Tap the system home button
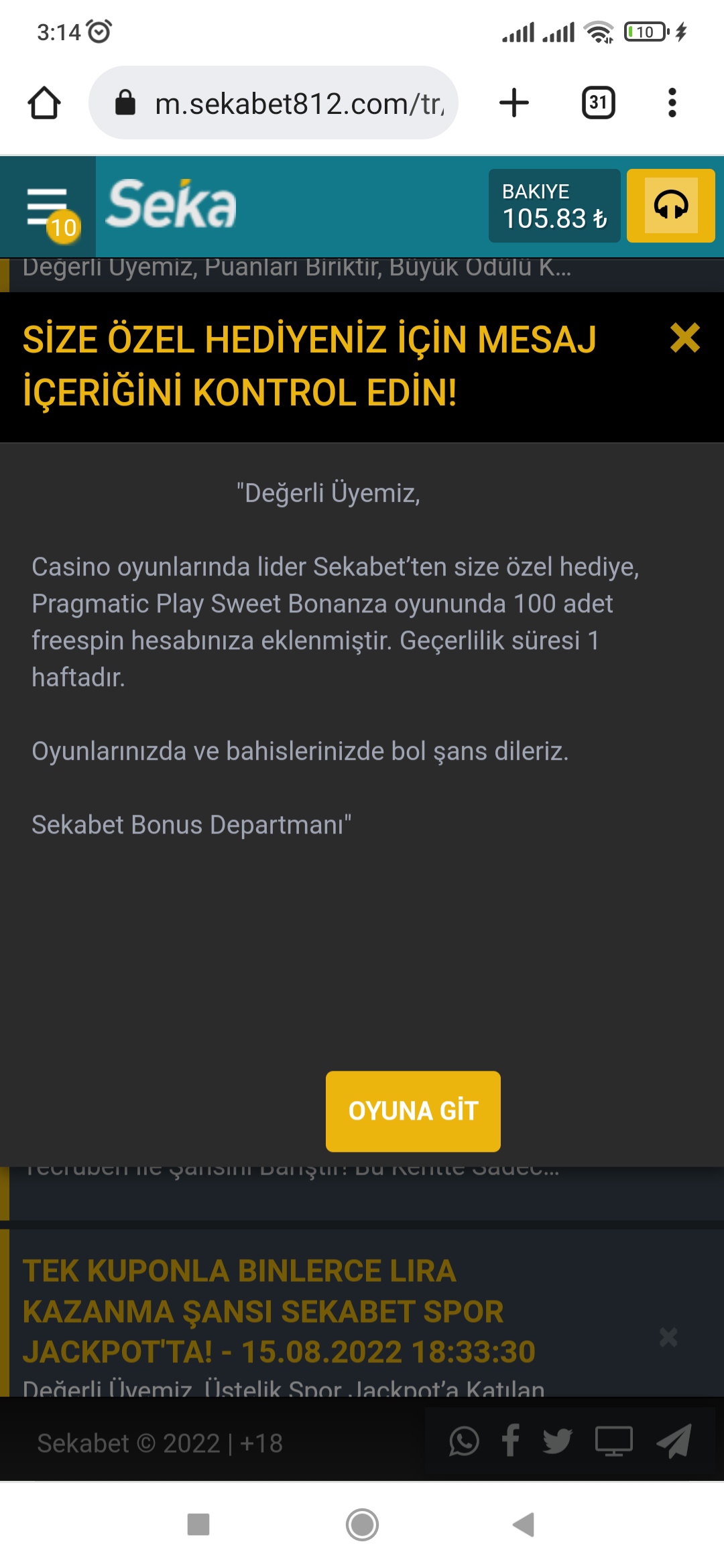The width and height of the screenshot is (724, 1568). (x=362, y=1524)
